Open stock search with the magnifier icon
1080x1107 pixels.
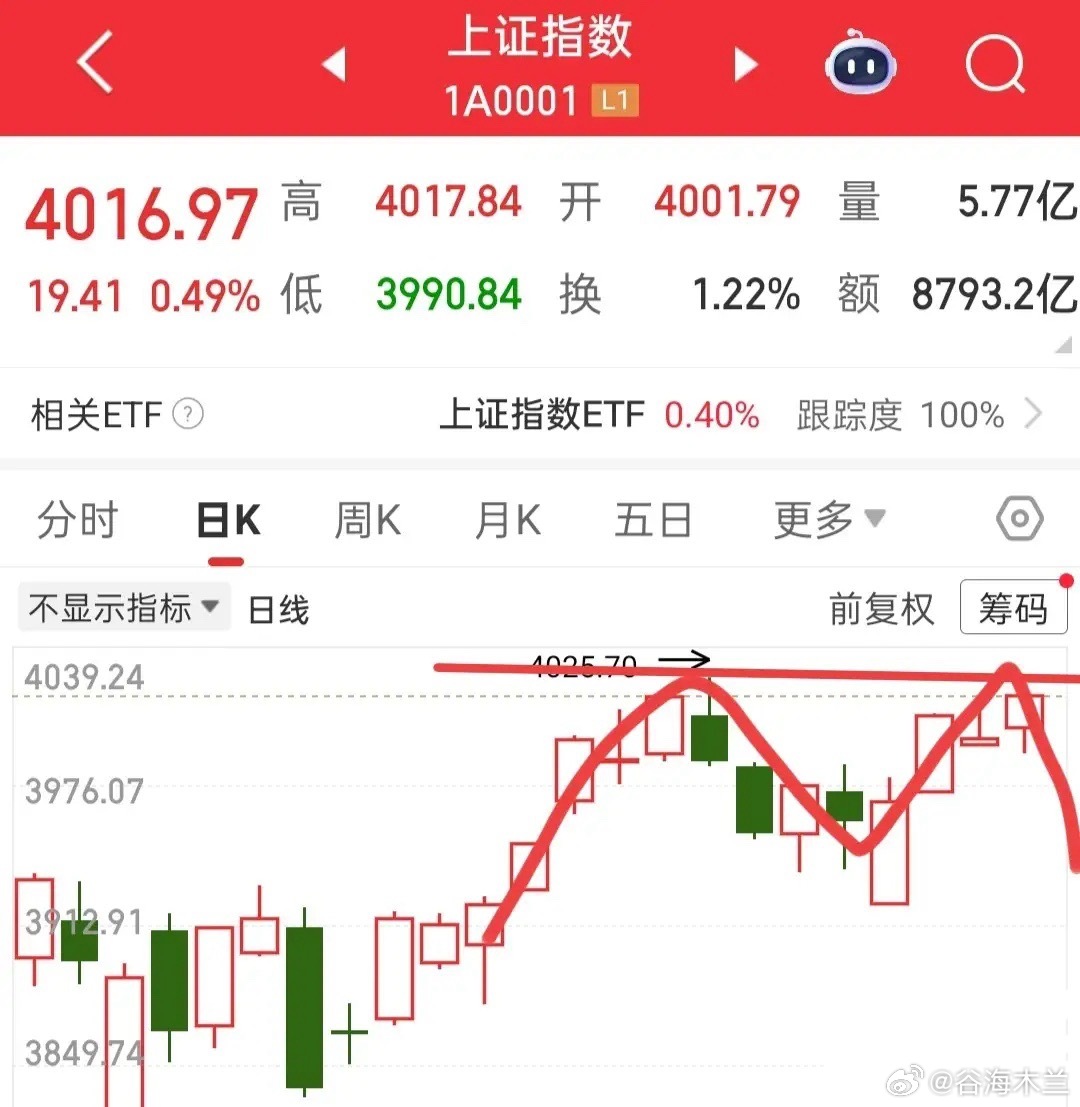(995, 62)
